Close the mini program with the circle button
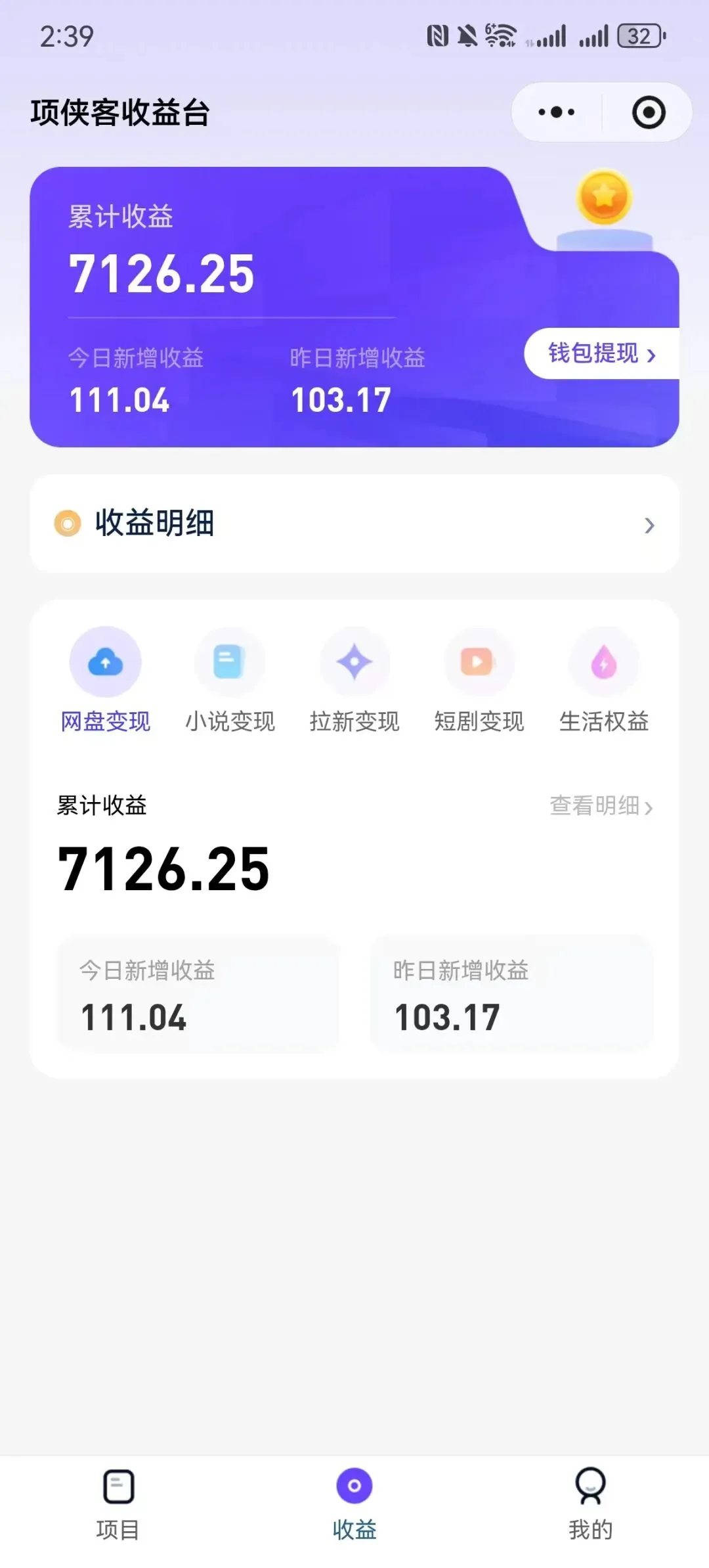The height and width of the screenshot is (1568, 709). coord(649,112)
